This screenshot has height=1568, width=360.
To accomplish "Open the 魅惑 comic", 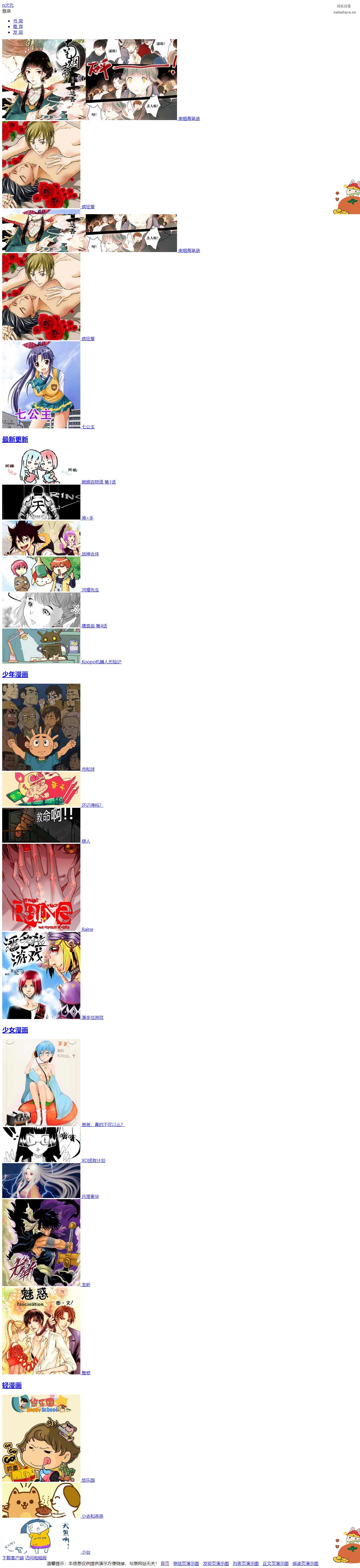I will click(x=86, y=1372).
